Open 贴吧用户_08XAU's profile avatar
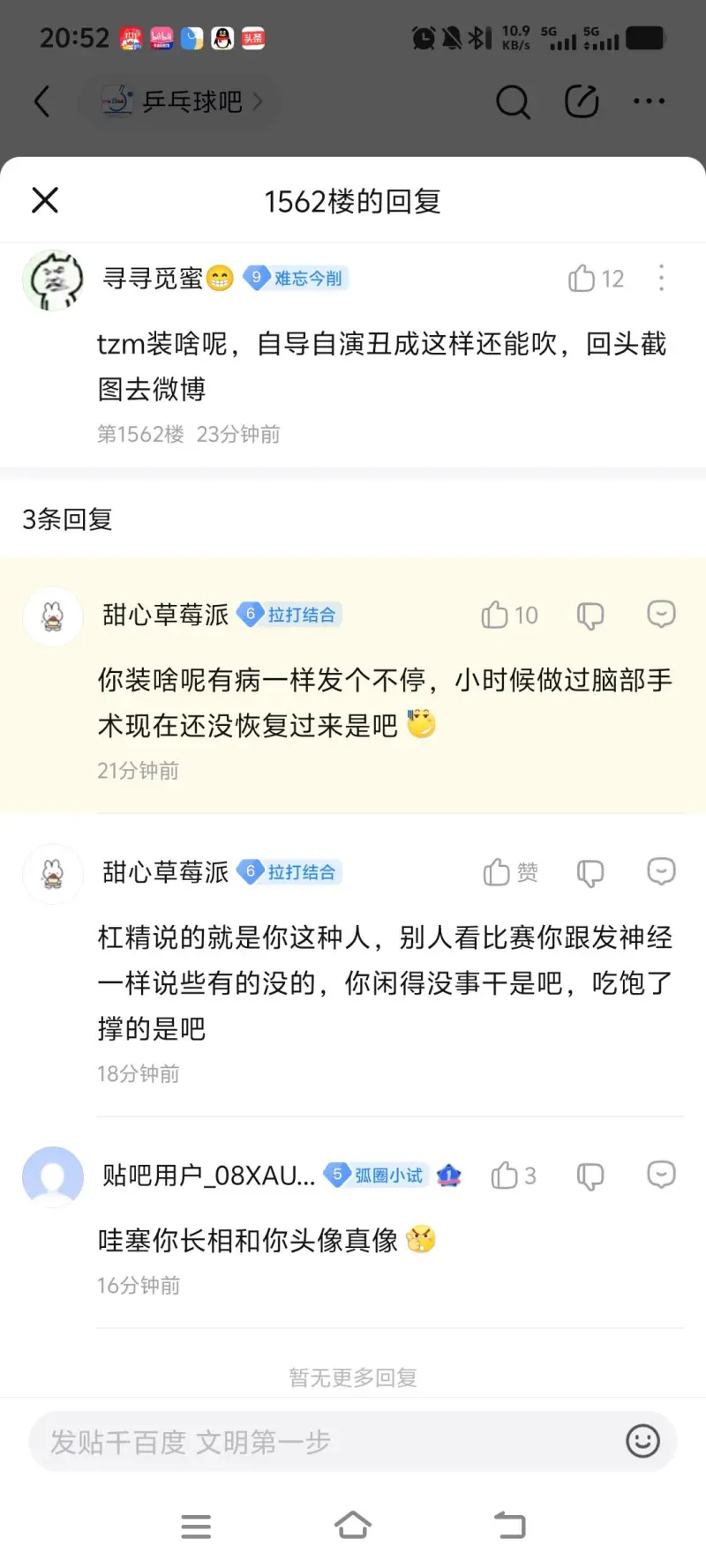Viewport: 706px width, 1568px height. pyautogui.click(x=53, y=1176)
